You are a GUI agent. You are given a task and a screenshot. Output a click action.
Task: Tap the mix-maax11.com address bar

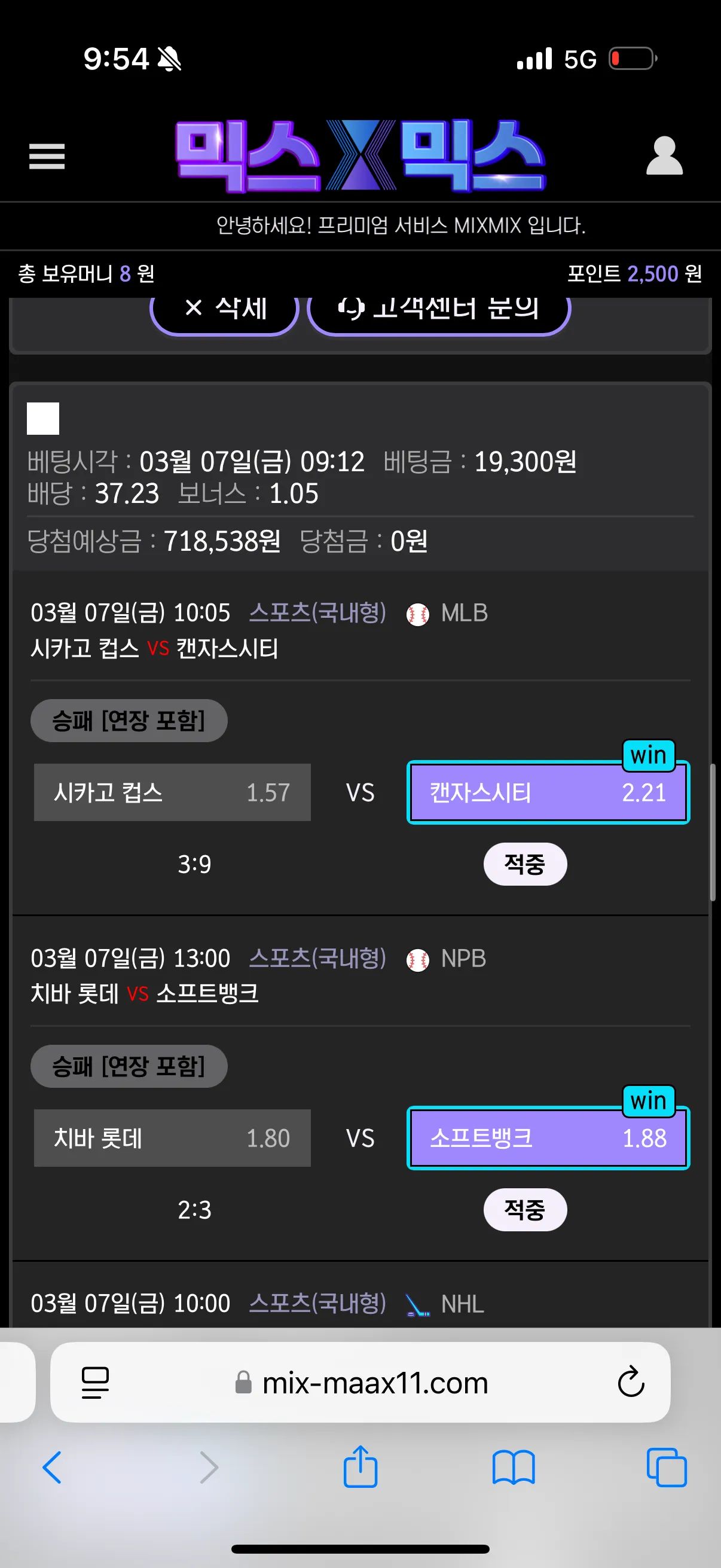click(x=361, y=1383)
